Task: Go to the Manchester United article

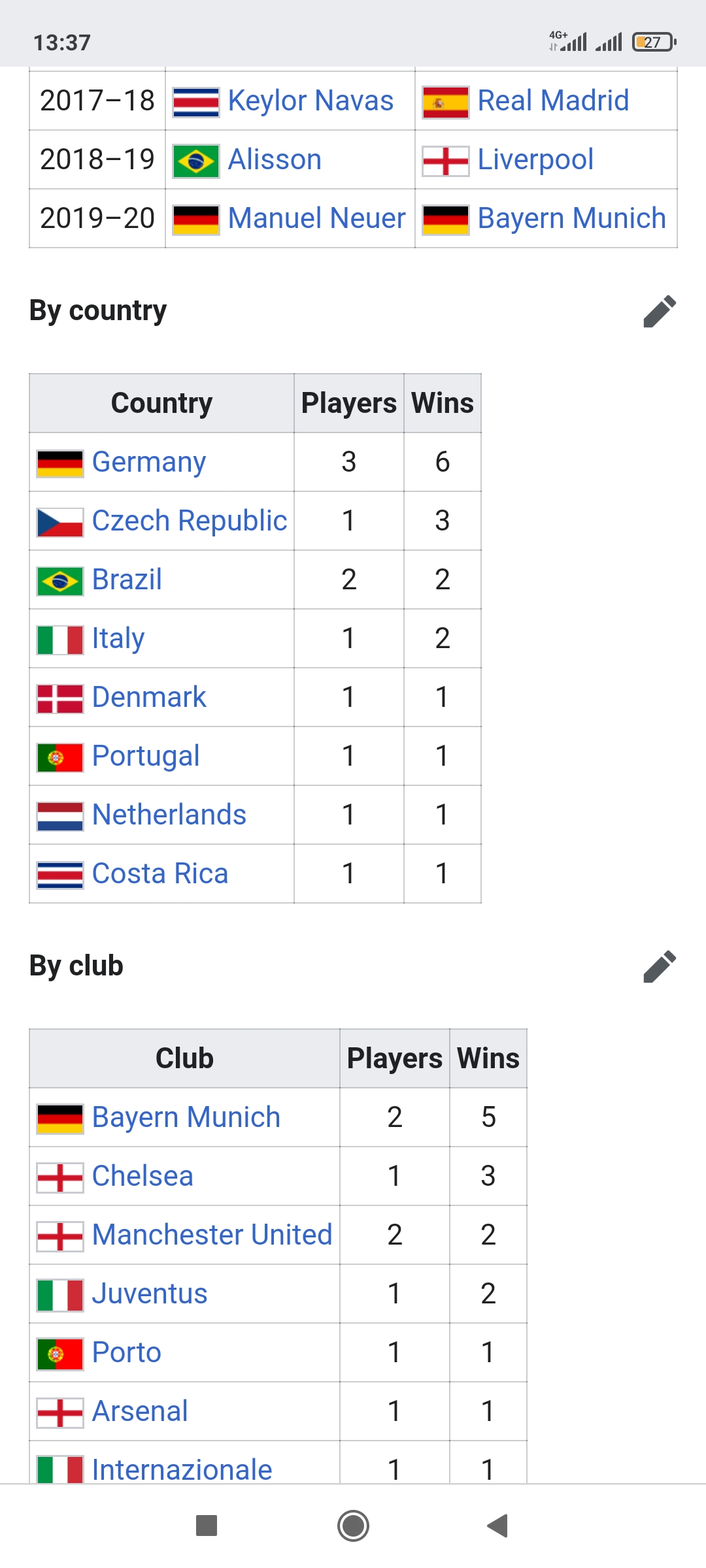Action: (x=212, y=1235)
